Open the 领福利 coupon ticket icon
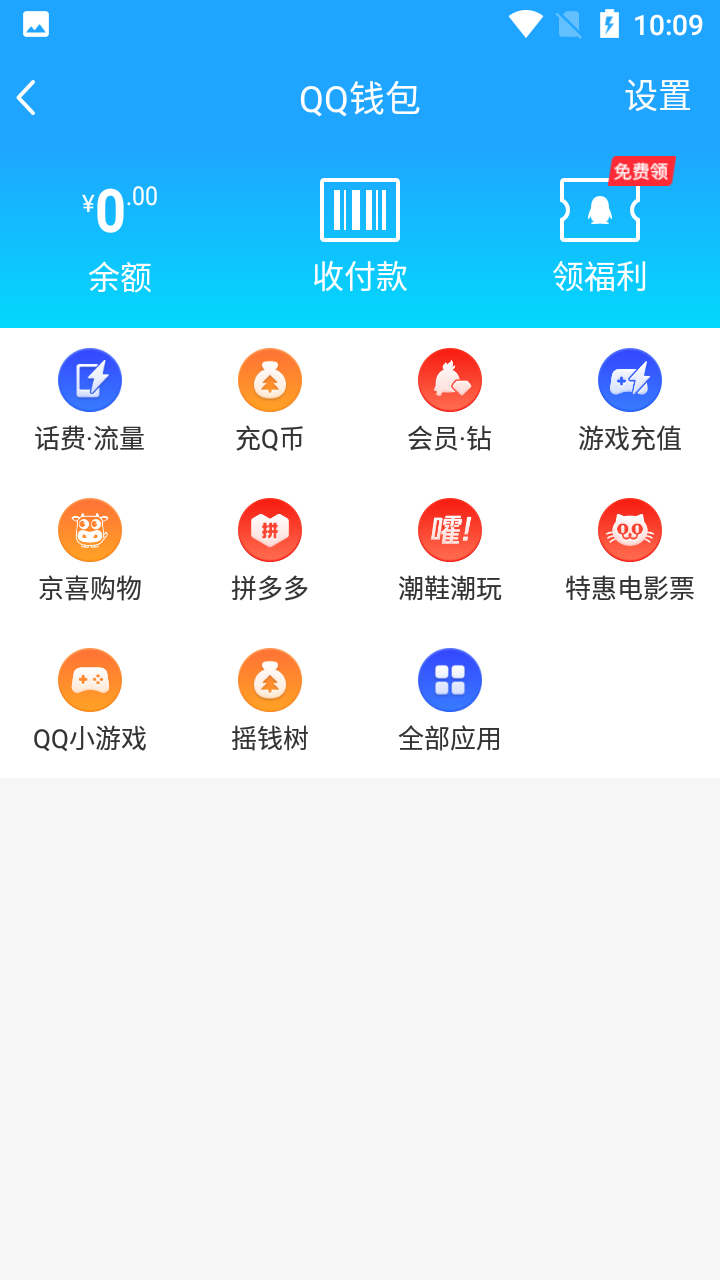Screen dimensions: 720x1280 [x=599, y=212]
